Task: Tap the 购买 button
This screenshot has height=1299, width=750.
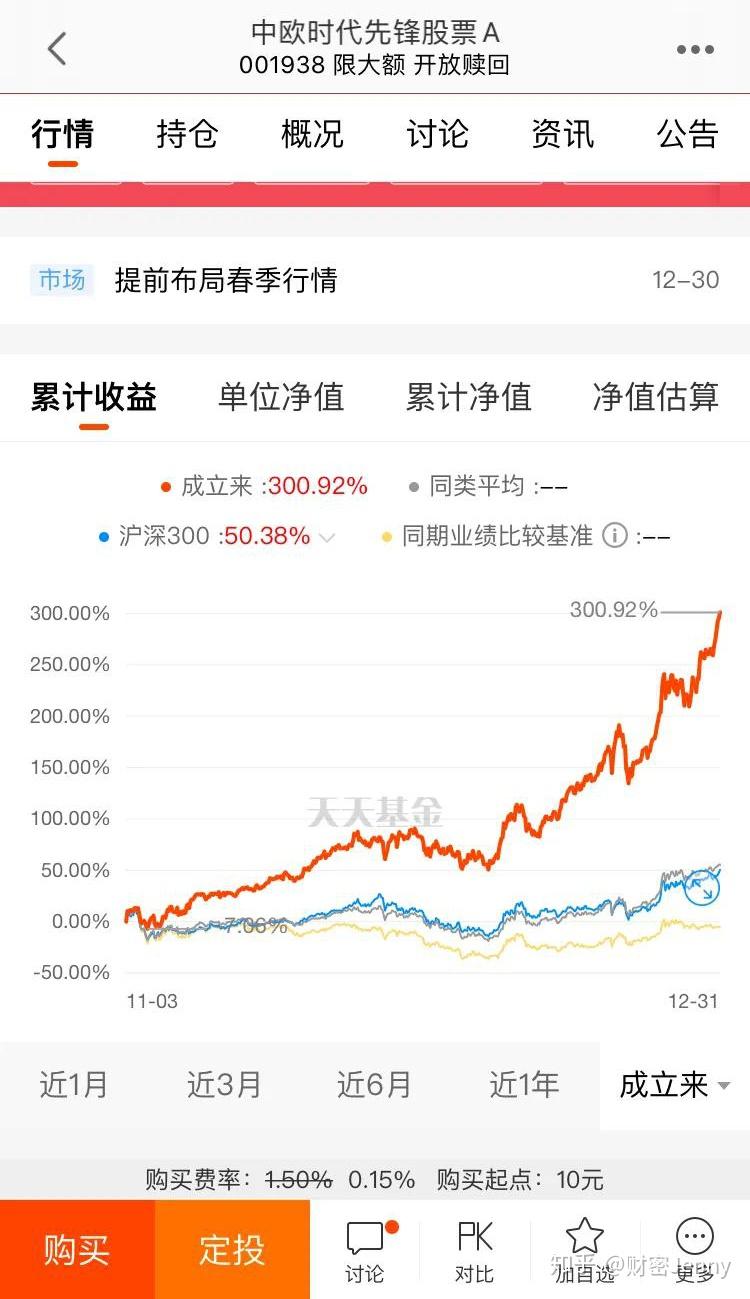Action: pyautogui.click(x=77, y=1249)
